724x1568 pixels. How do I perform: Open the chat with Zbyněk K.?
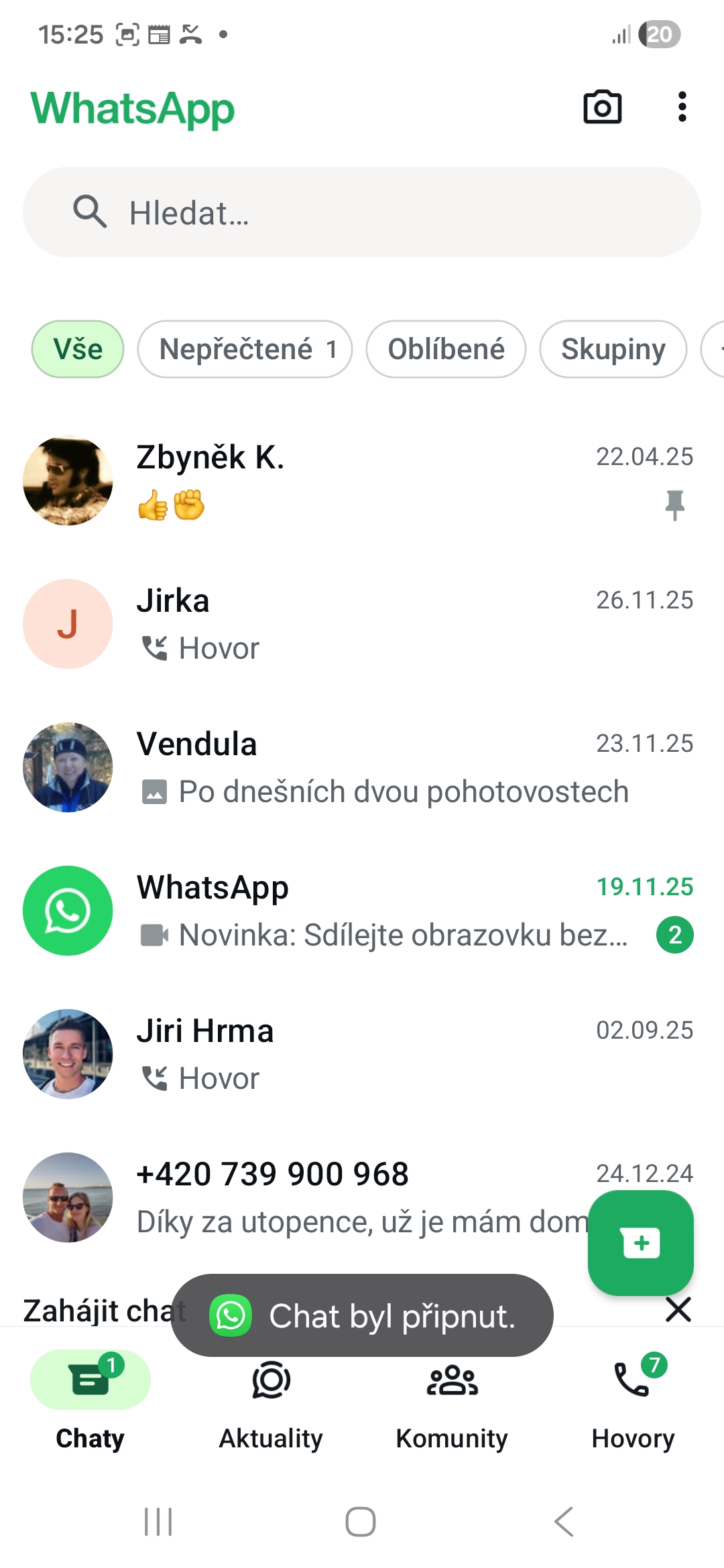point(362,480)
